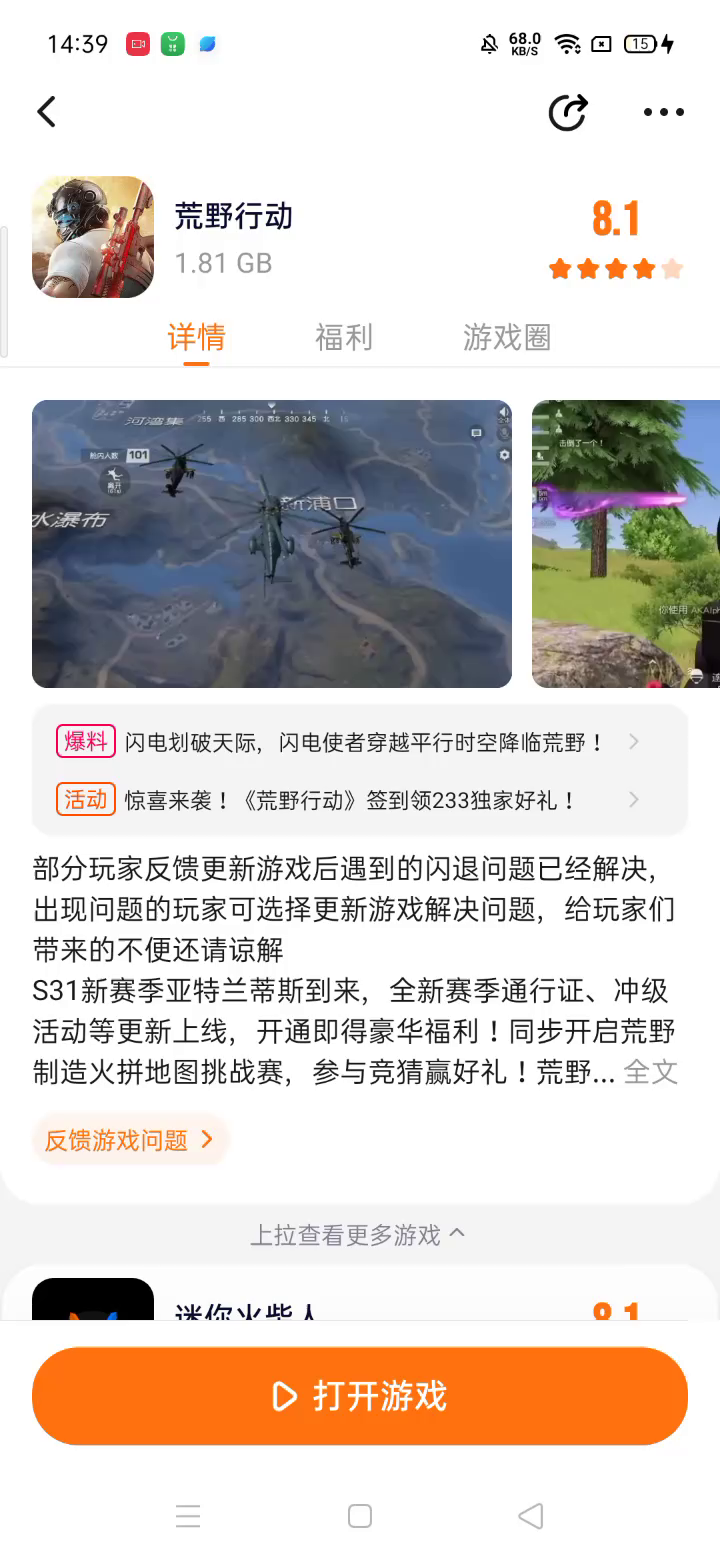This screenshot has width=720, height=1560.
Task: Play the helicopter gameplay video preview
Action: 272,544
